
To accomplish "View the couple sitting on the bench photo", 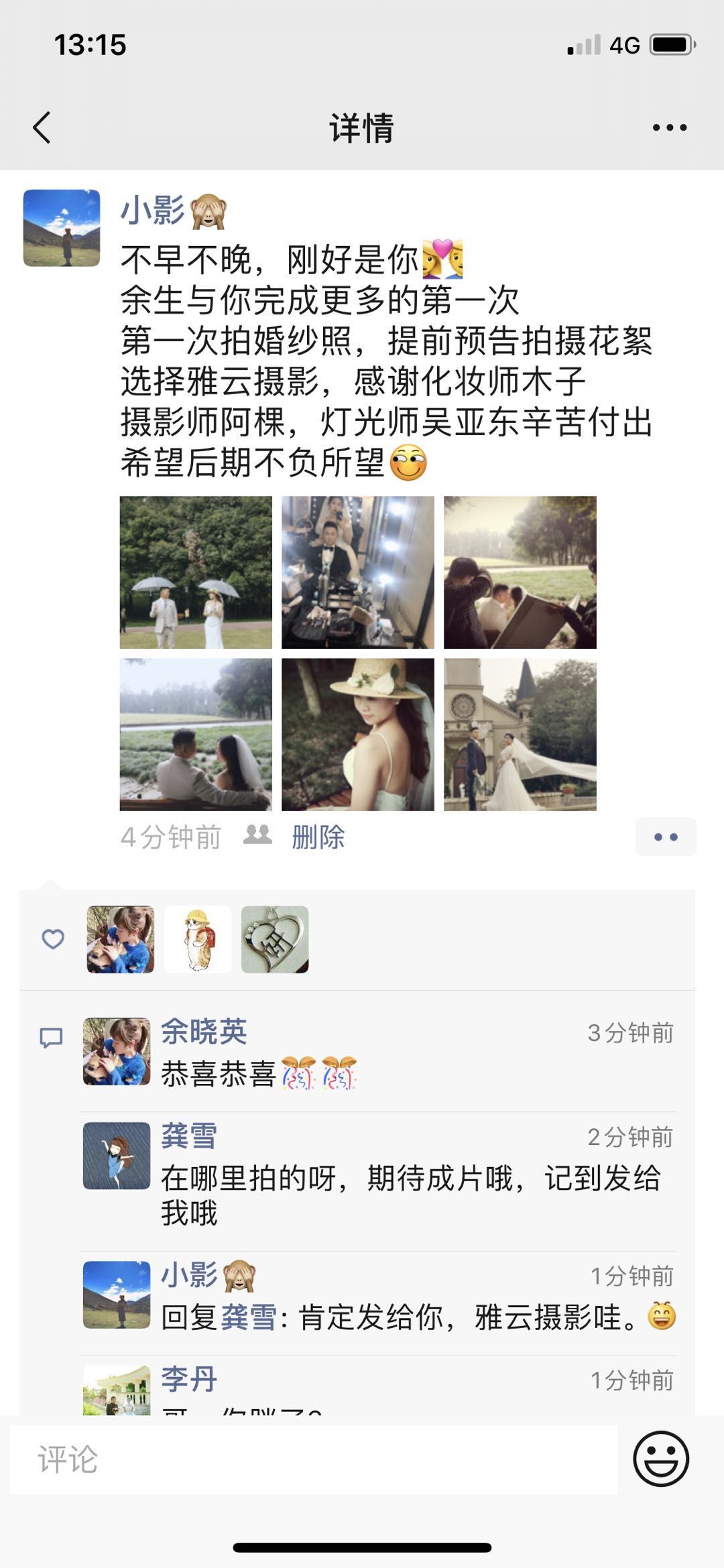I will coord(196,735).
